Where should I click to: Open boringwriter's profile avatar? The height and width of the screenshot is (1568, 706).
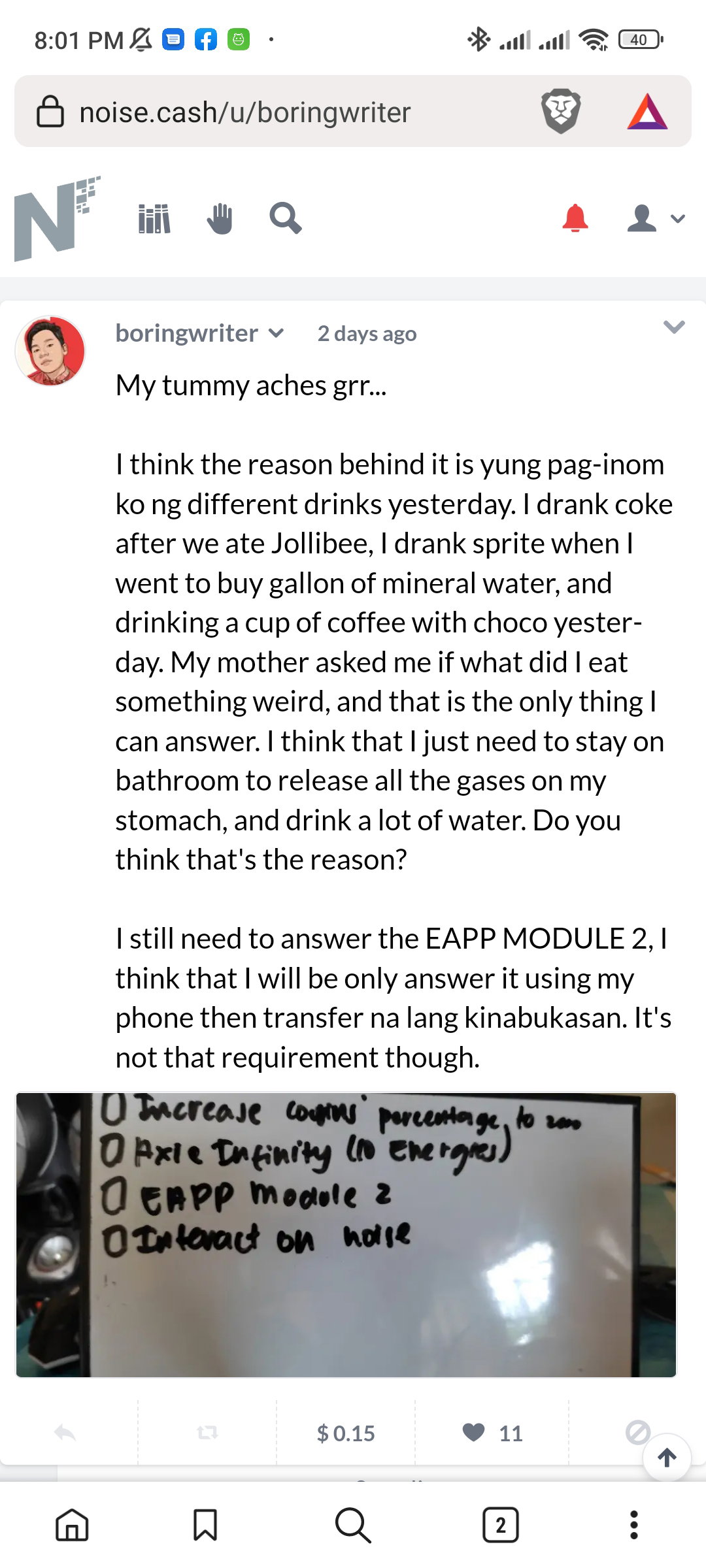tap(50, 351)
